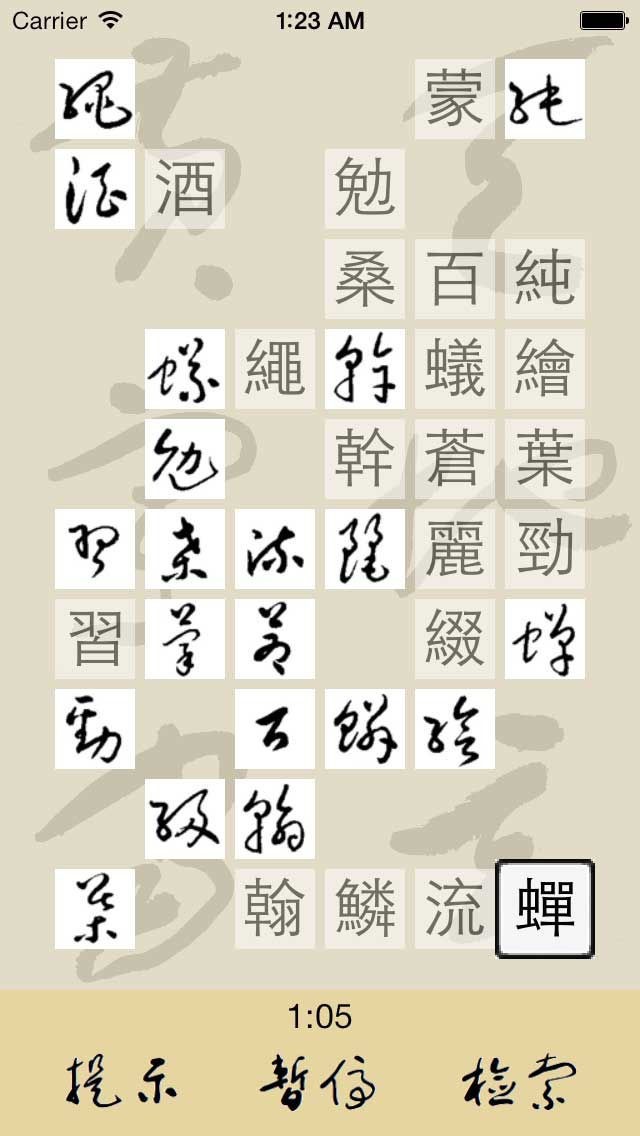
Task: Select the highlighted 蟬 tile
Action: pos(545,909)
